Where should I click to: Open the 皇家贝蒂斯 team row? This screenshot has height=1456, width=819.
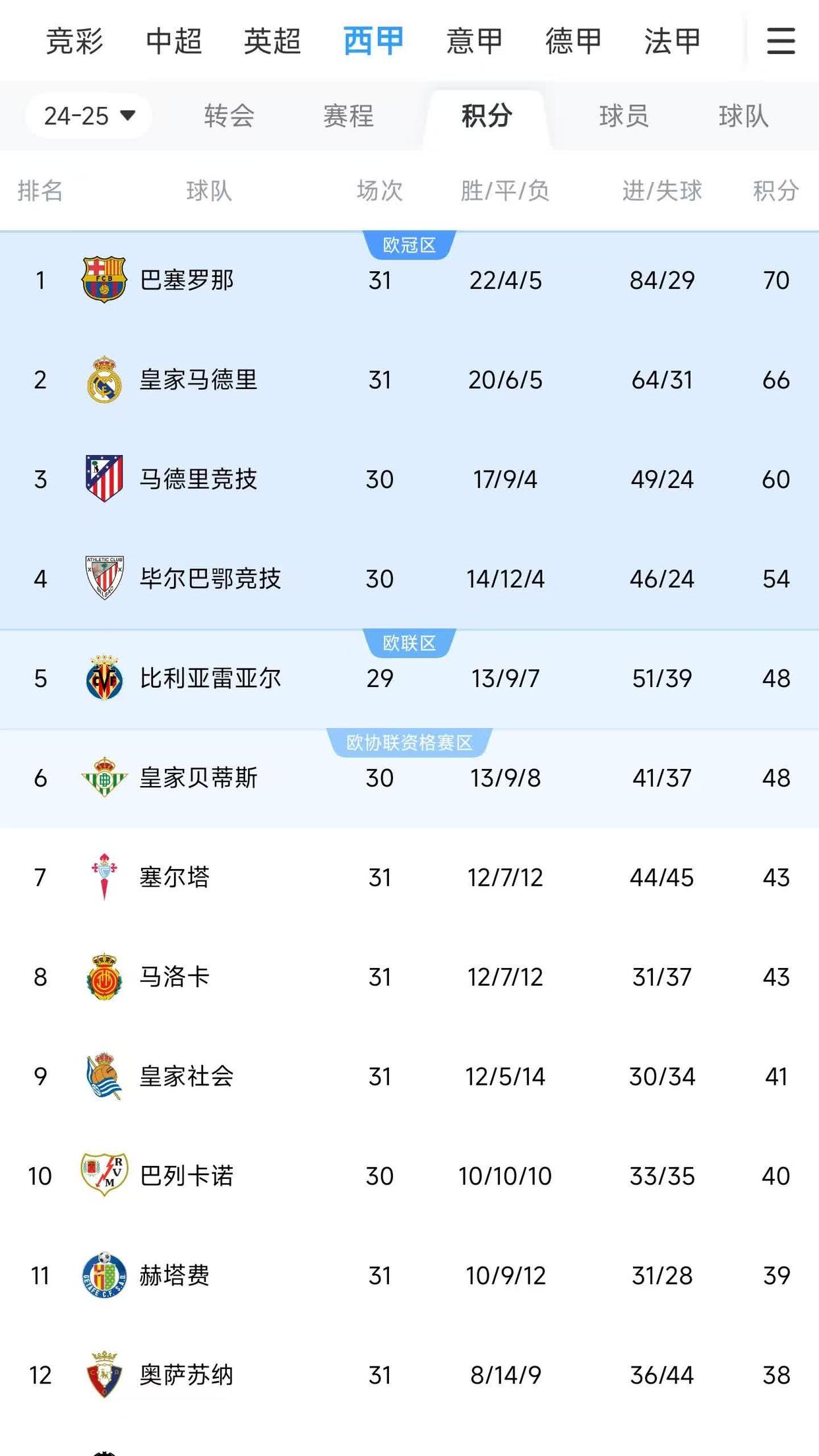(x=198, y=778)
